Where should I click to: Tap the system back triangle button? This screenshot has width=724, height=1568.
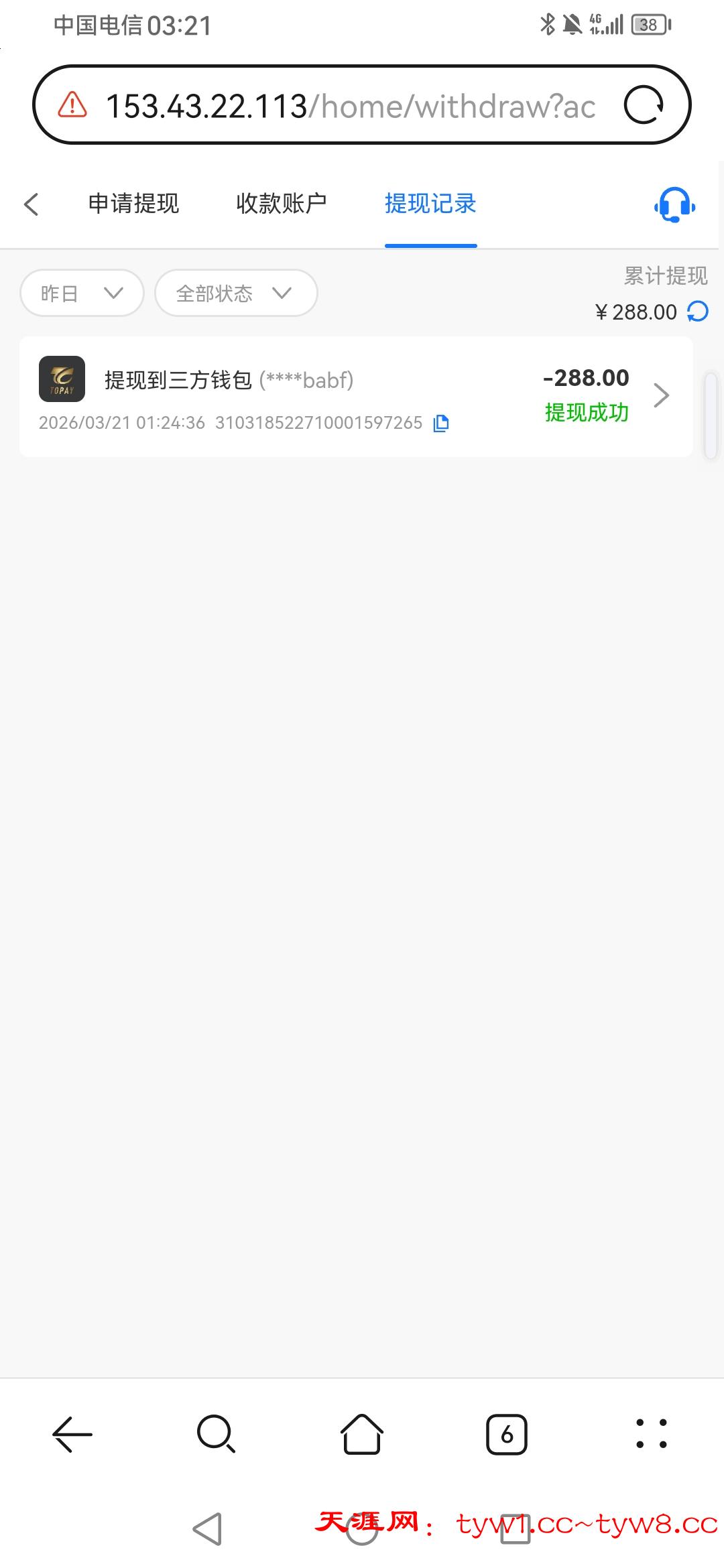[207, 1530]
